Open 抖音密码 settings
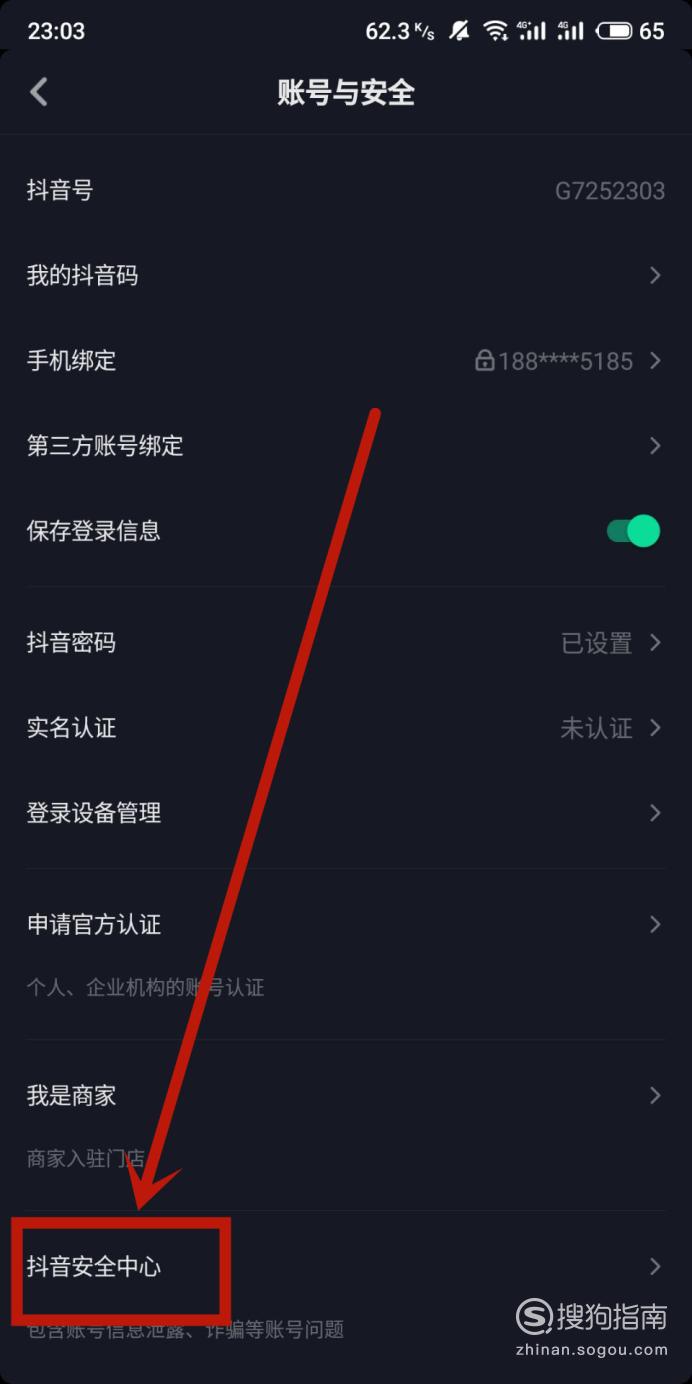 pos(346,642)
